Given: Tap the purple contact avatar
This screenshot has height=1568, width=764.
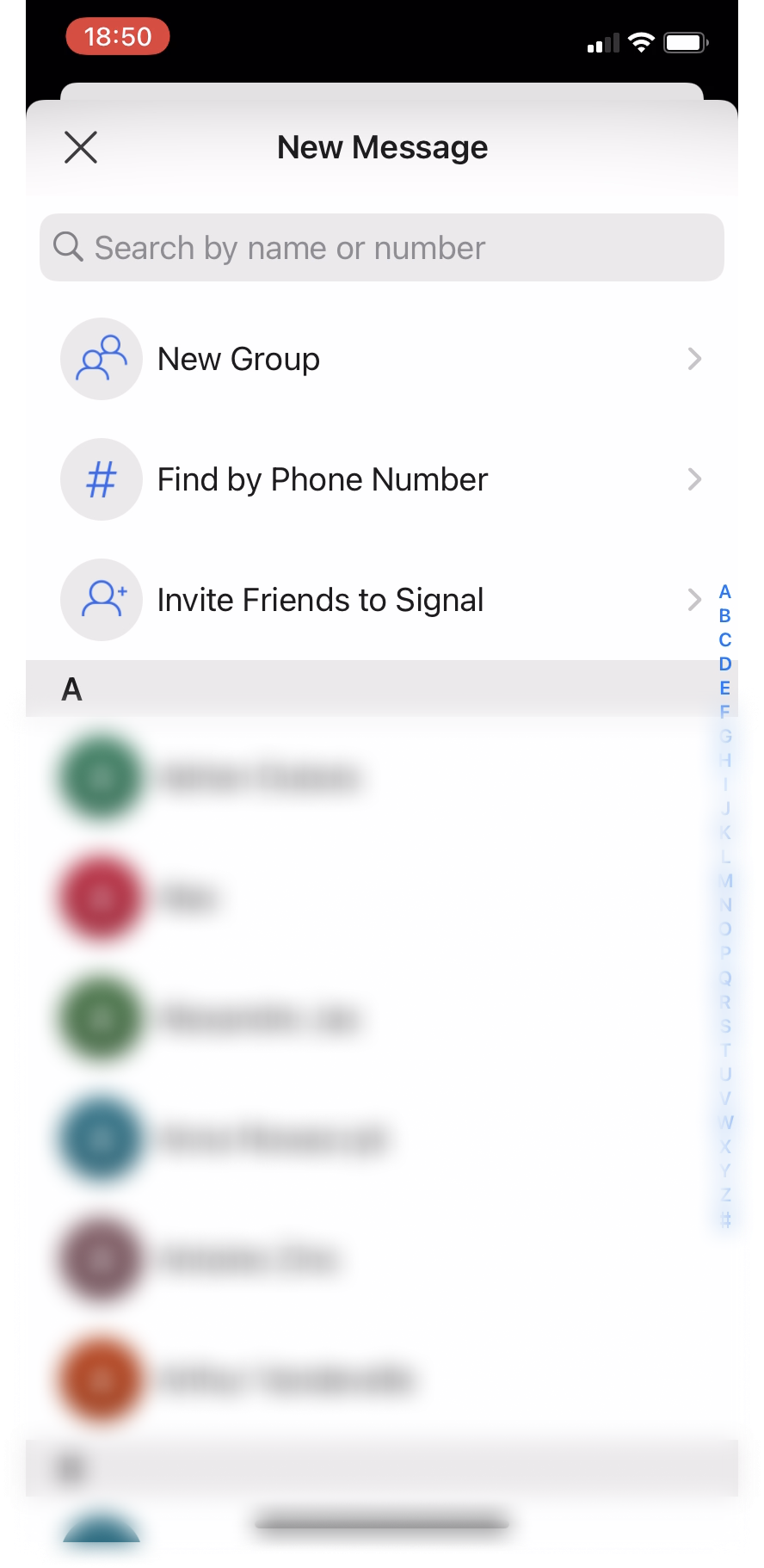Looking at the screenshot, I should click(100, 1259).
